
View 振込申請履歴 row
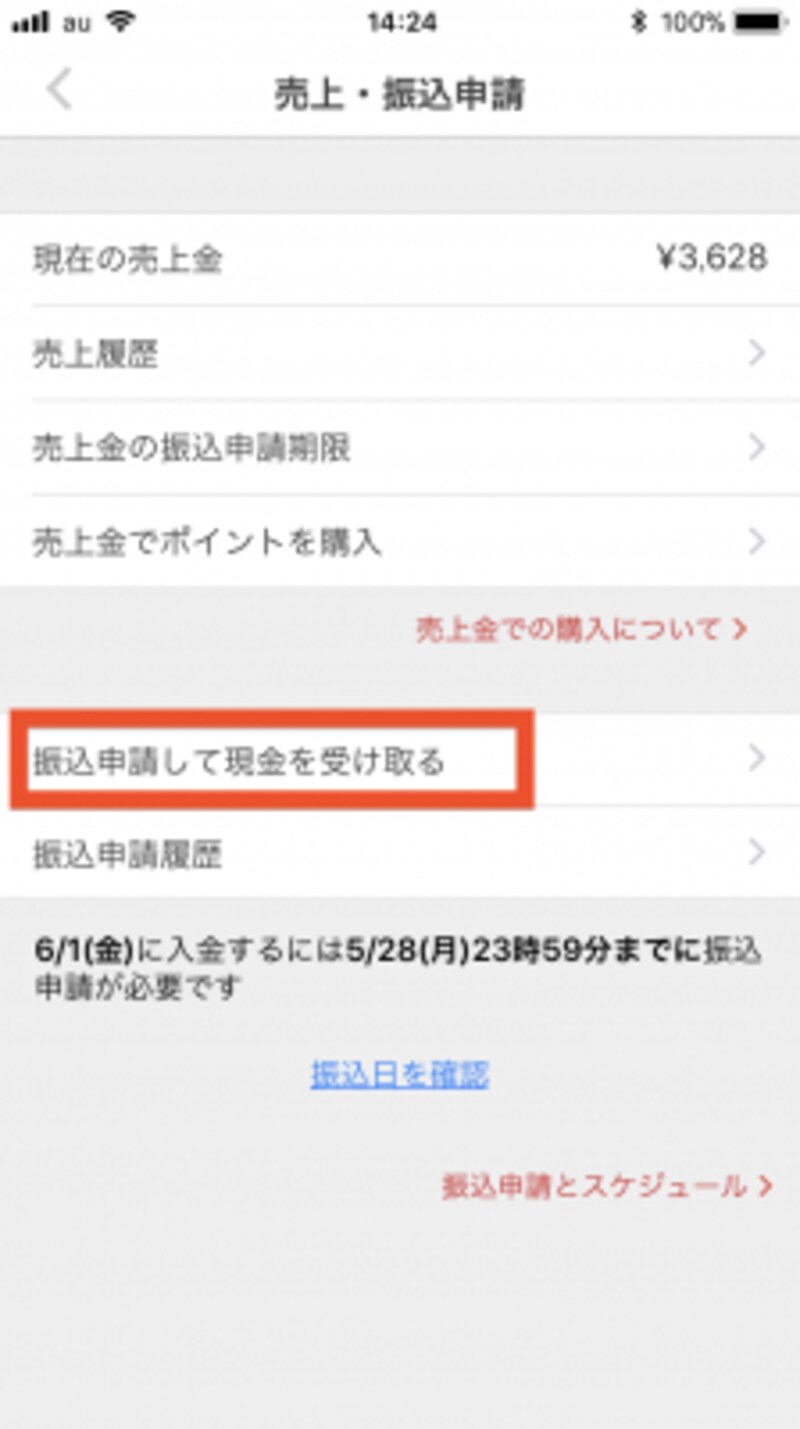pyautogui.click(x=400, y=853)
